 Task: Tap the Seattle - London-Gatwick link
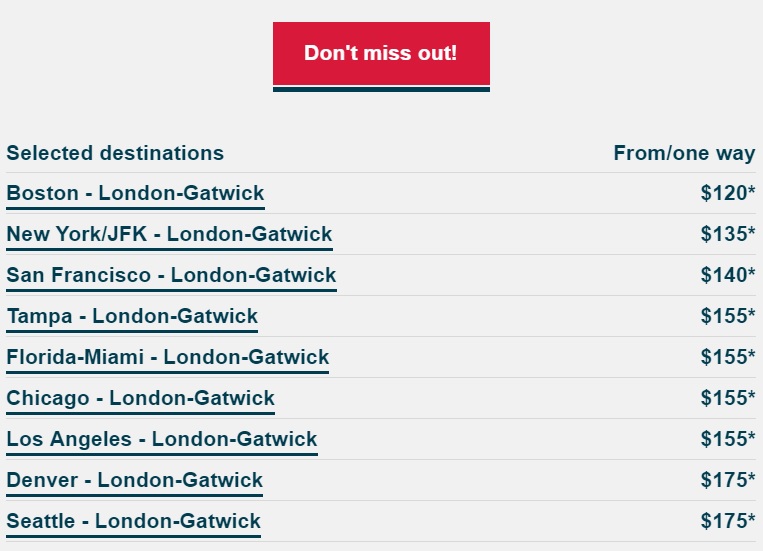pos(133,522)
